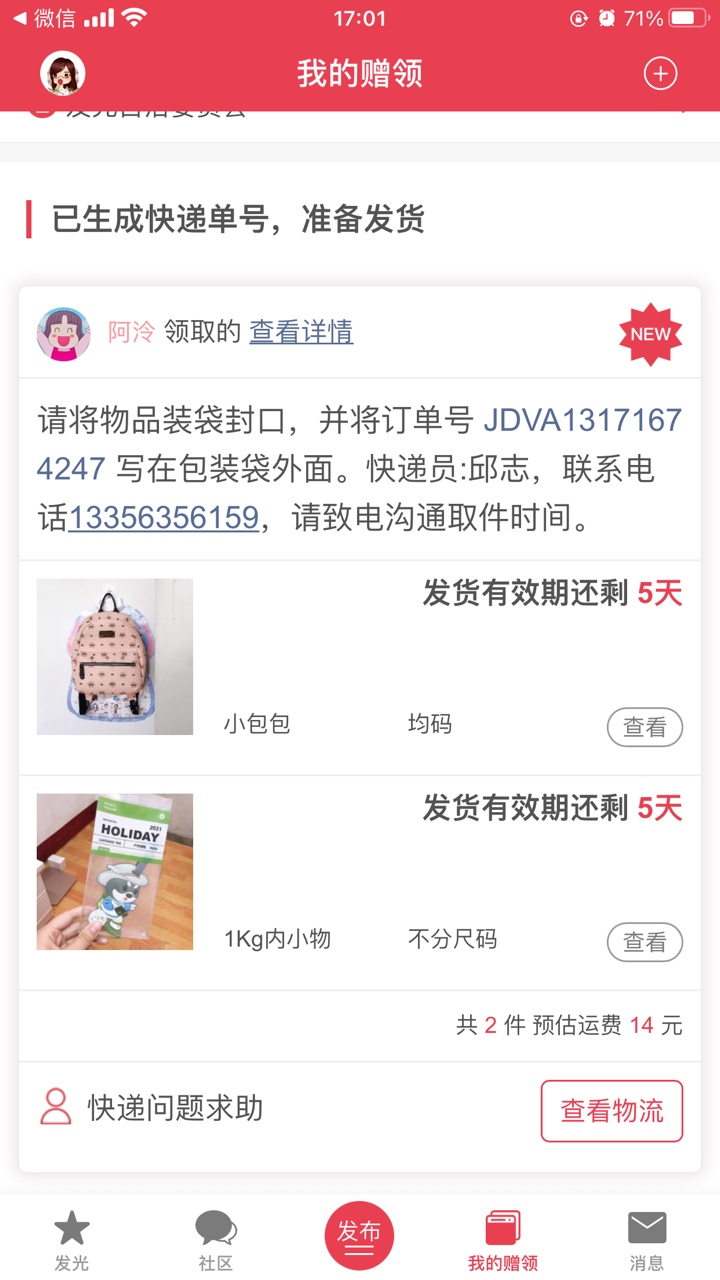Screen dimensions: 720x1280
Task: Tap 查看物流 to view logistics
Action: click(611, 1110)
